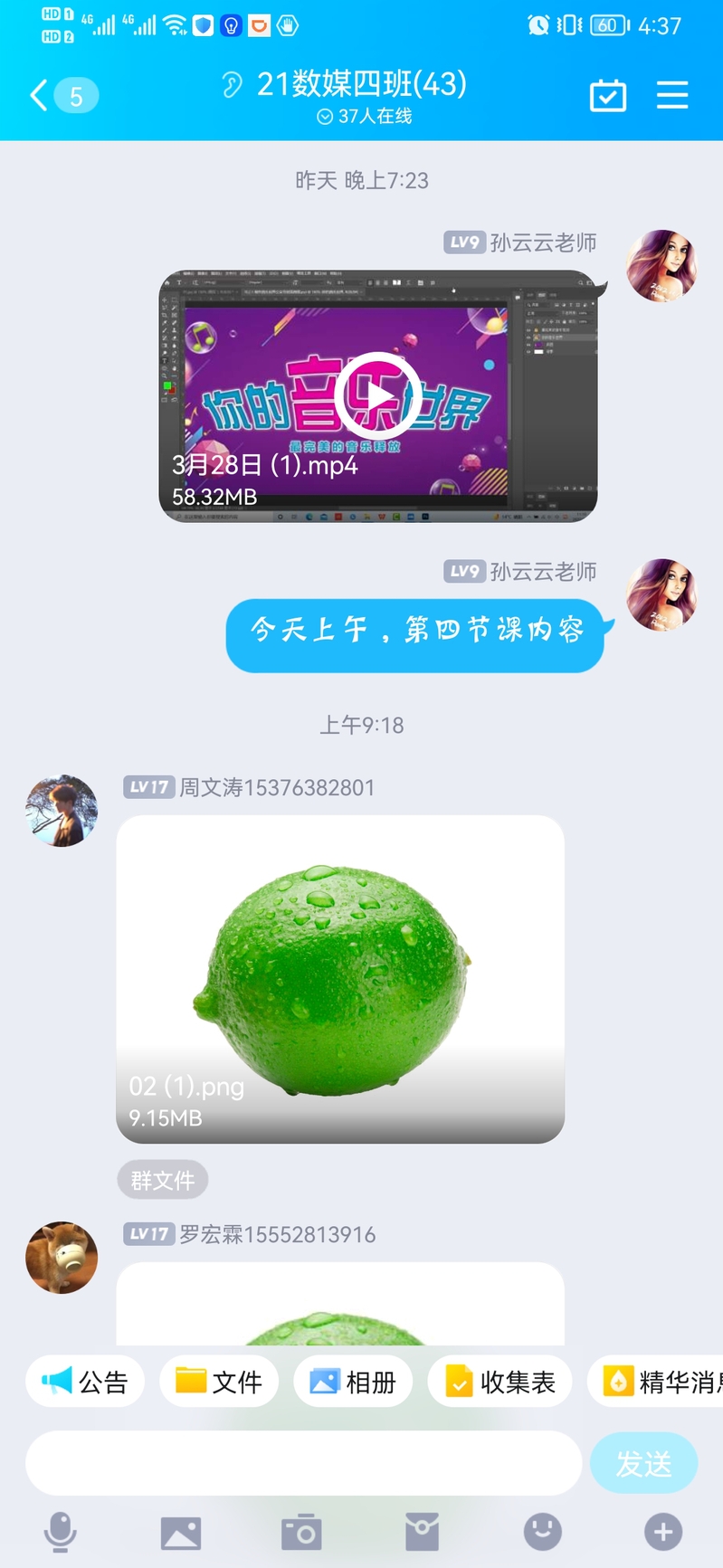Tap the 发送 send button
The height and width of the screenshot is (1568, 723).
[643, 1463]
